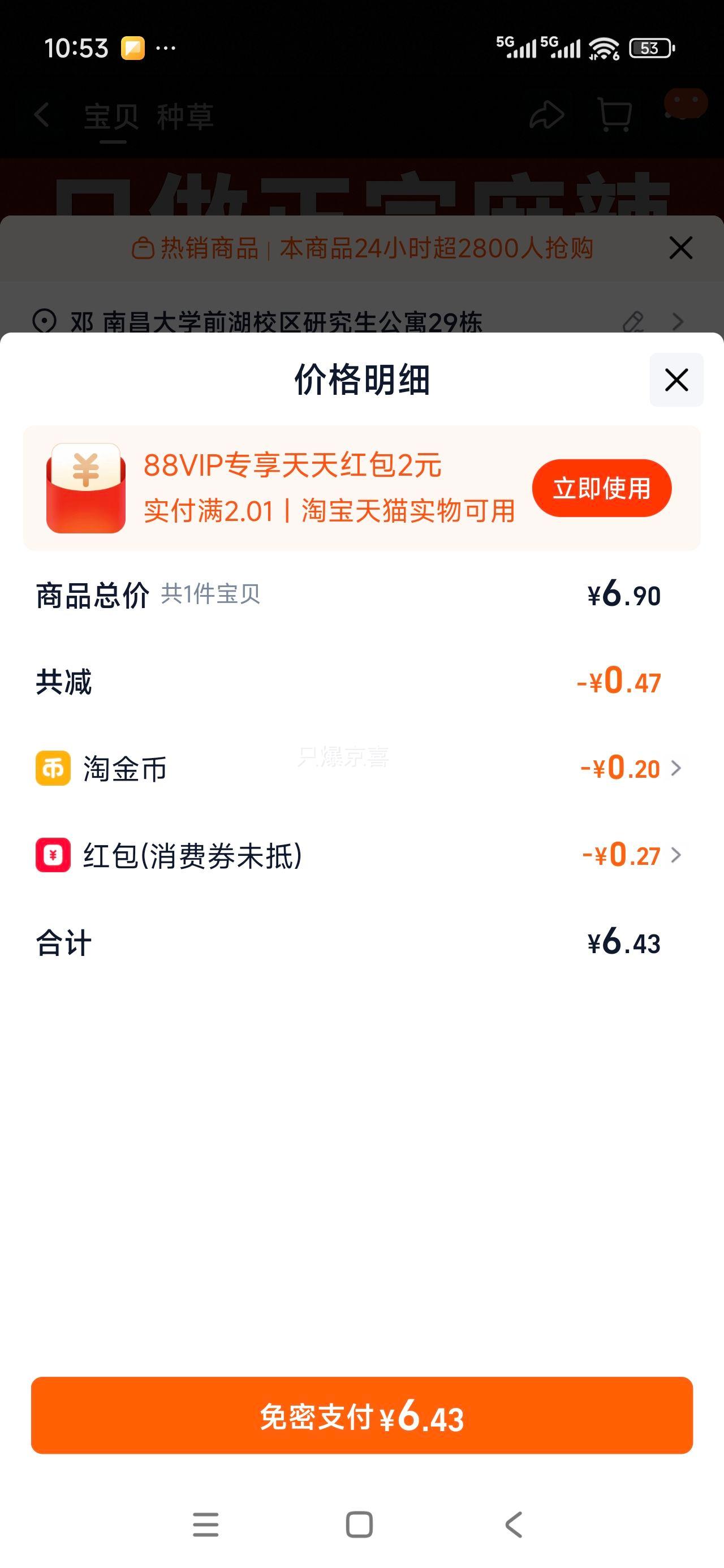Open the 红包(消费券未抵) discount row

click(x=631, y=855)
